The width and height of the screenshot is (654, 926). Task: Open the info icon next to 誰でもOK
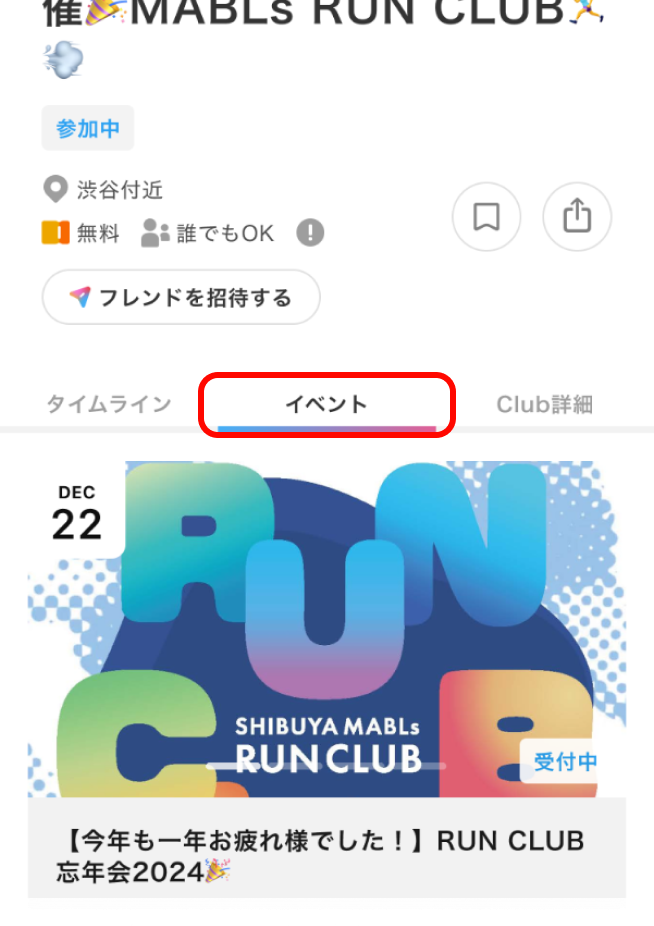[310, 233]
